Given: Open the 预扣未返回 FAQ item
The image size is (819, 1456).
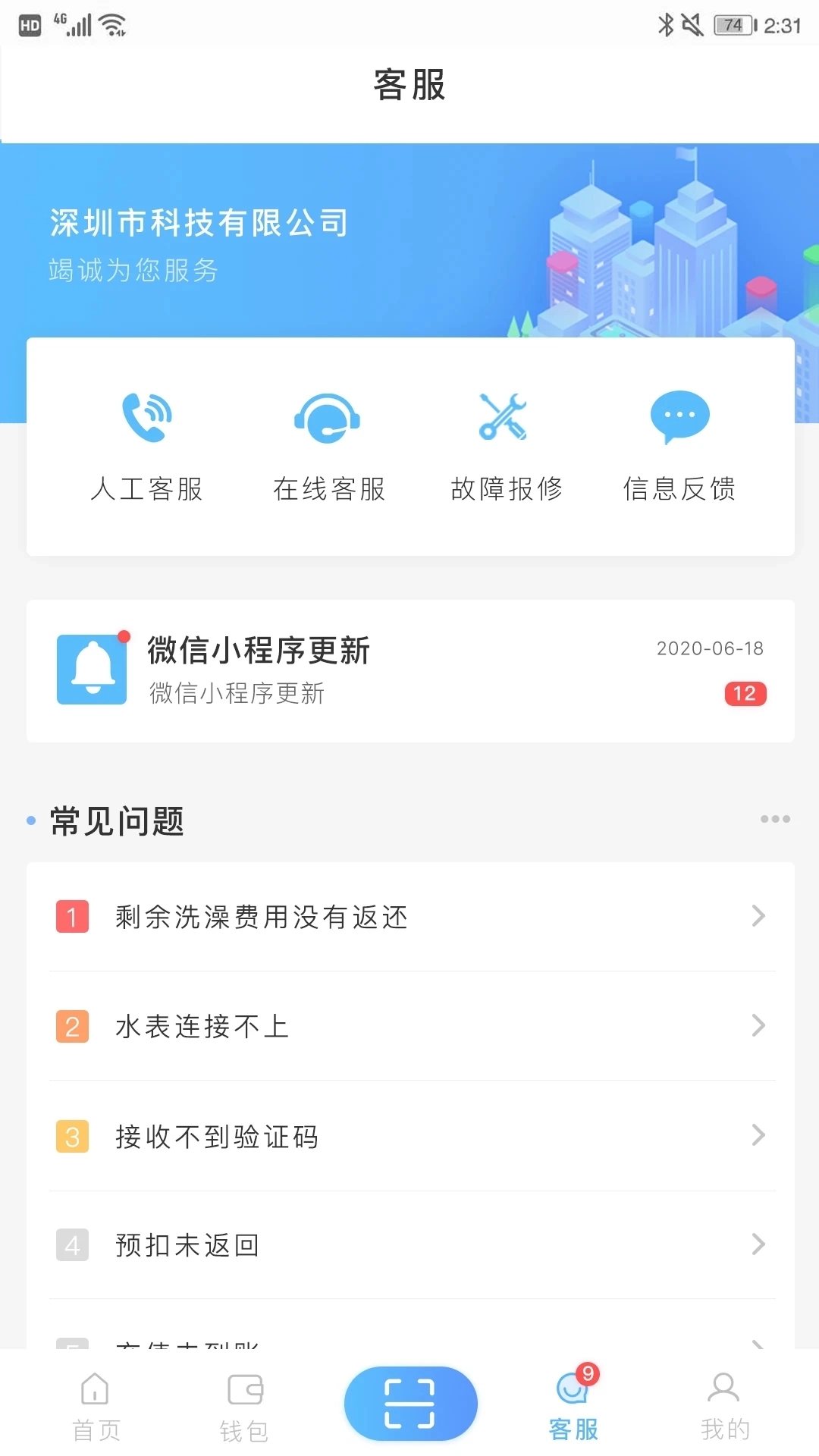Looking at the screenshot, I should 409,1246.
